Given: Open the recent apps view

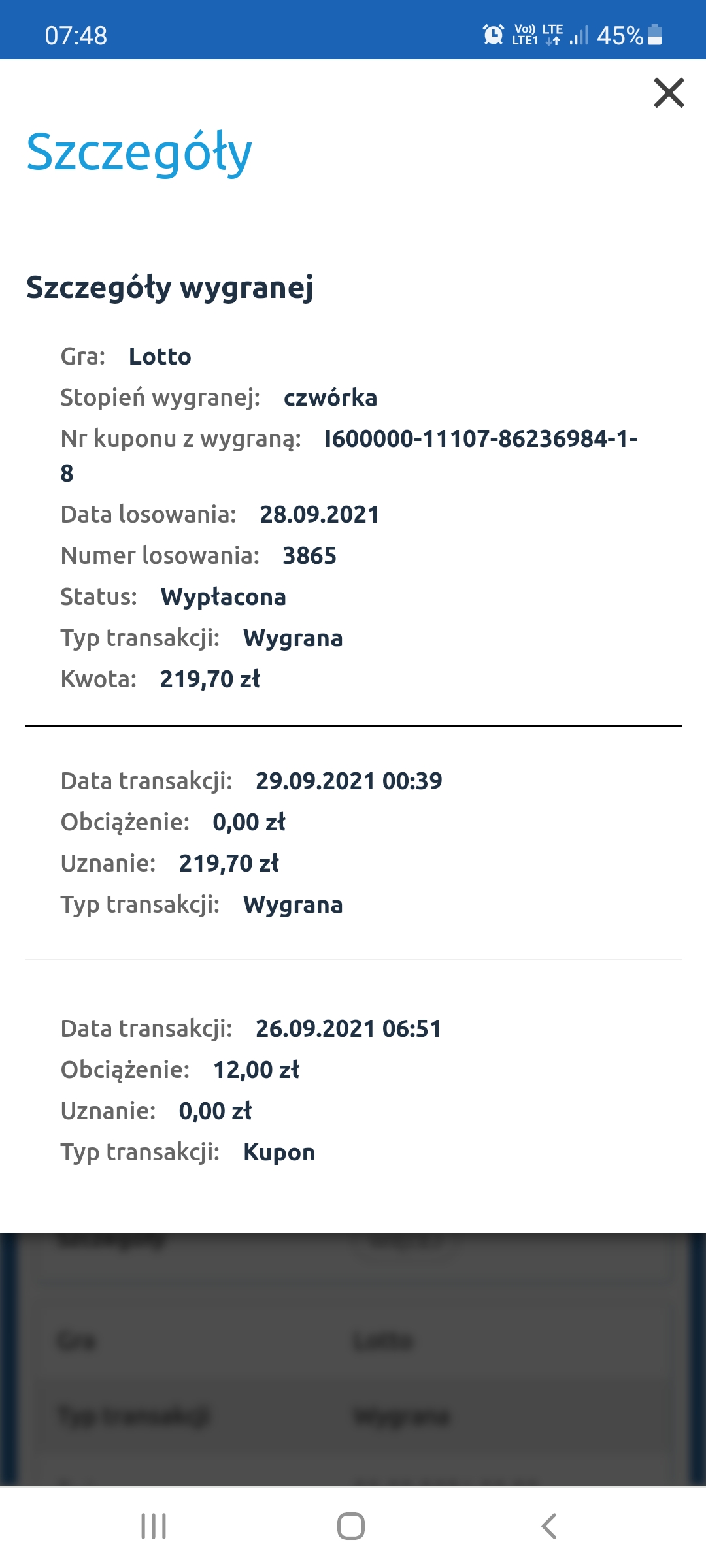Looking at the screenshot, I should 154,1526.
